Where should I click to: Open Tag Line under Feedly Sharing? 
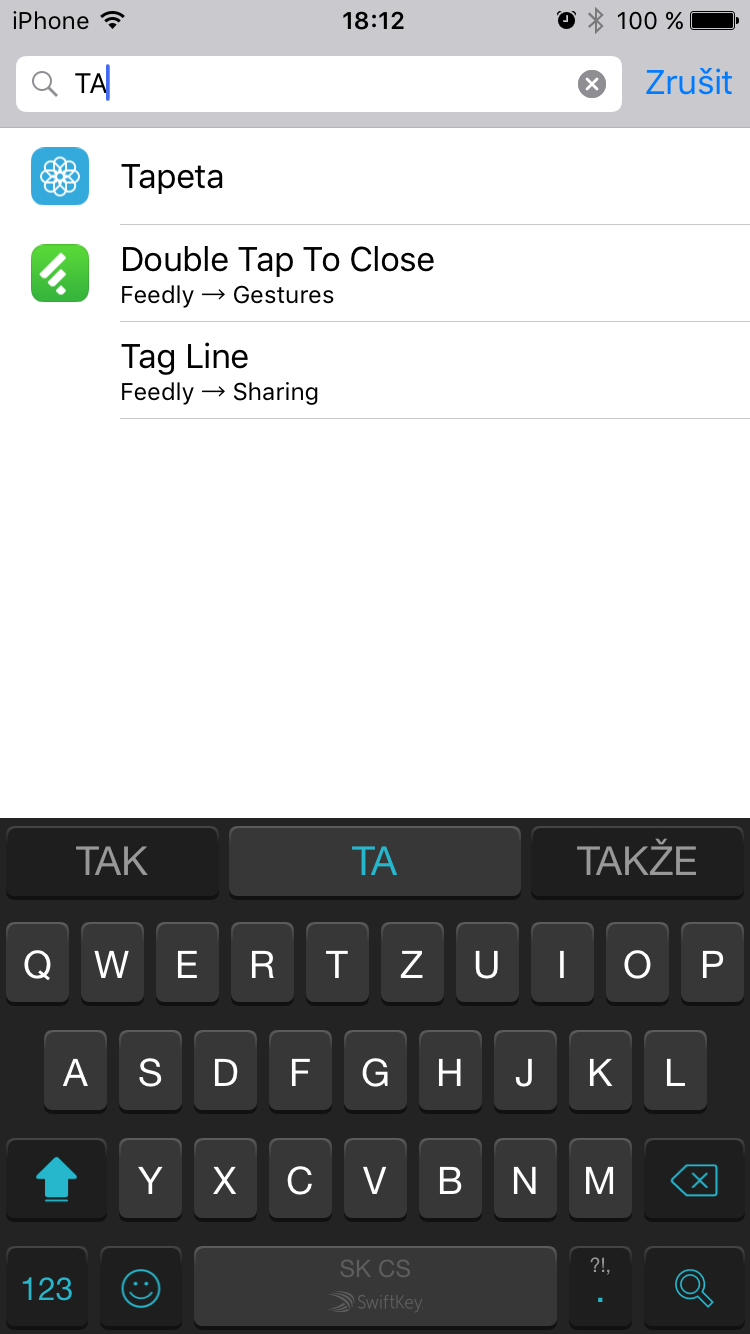(x=375, y=371)
